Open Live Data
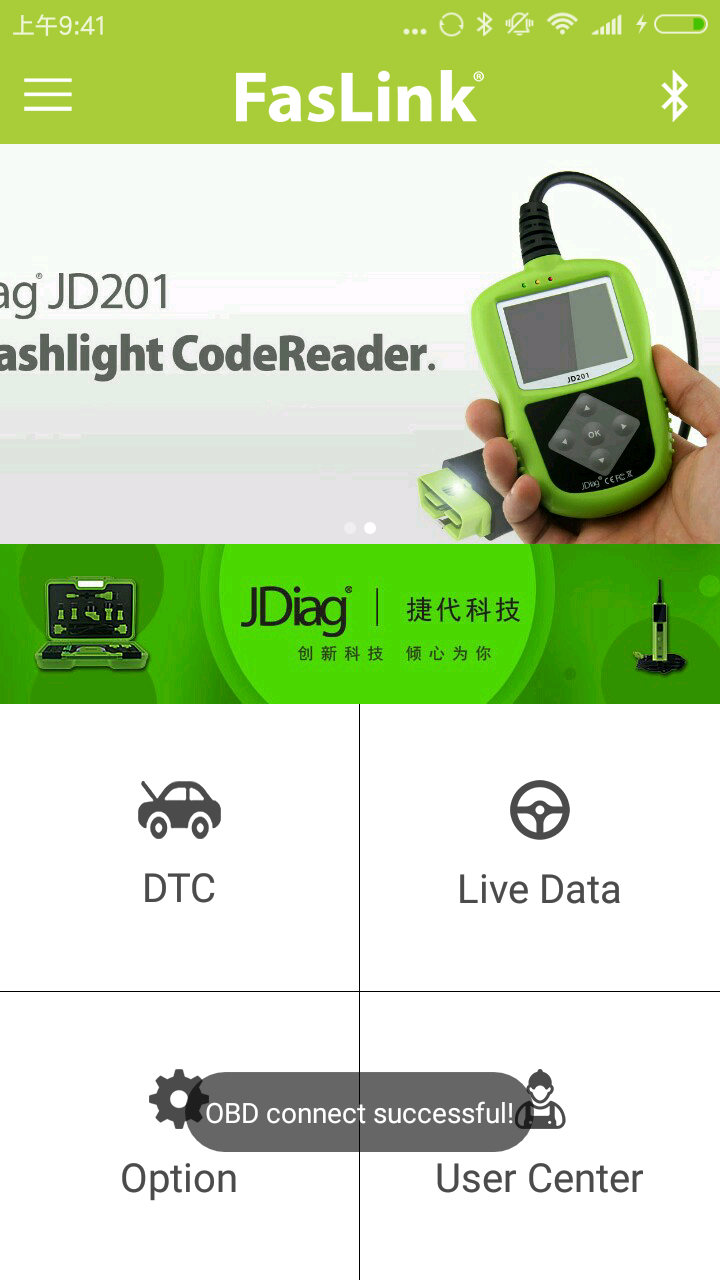This screenshot has width=720, height=1280. click(539, 848)
